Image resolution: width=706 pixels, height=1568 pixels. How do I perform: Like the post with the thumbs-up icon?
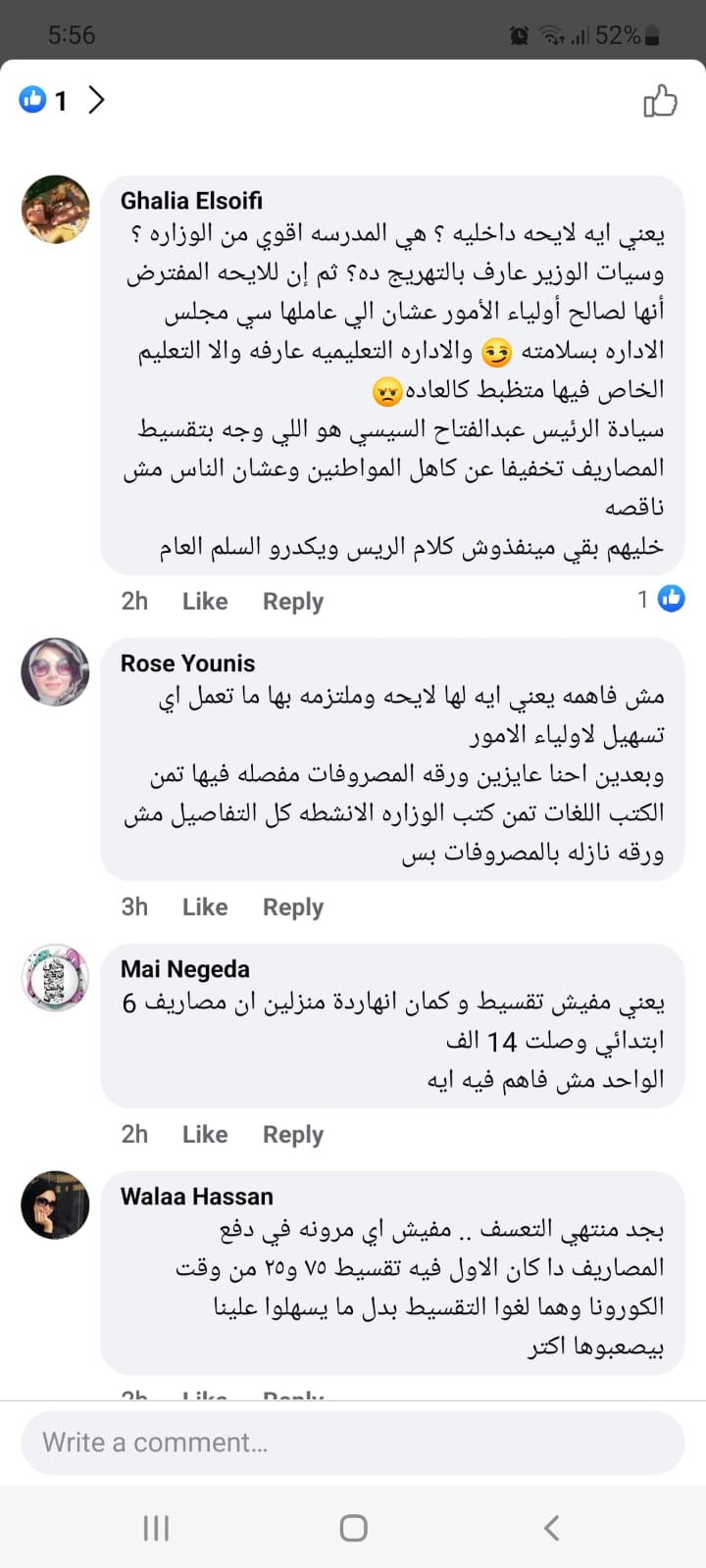pyautogui.click(x=660, y=101)
